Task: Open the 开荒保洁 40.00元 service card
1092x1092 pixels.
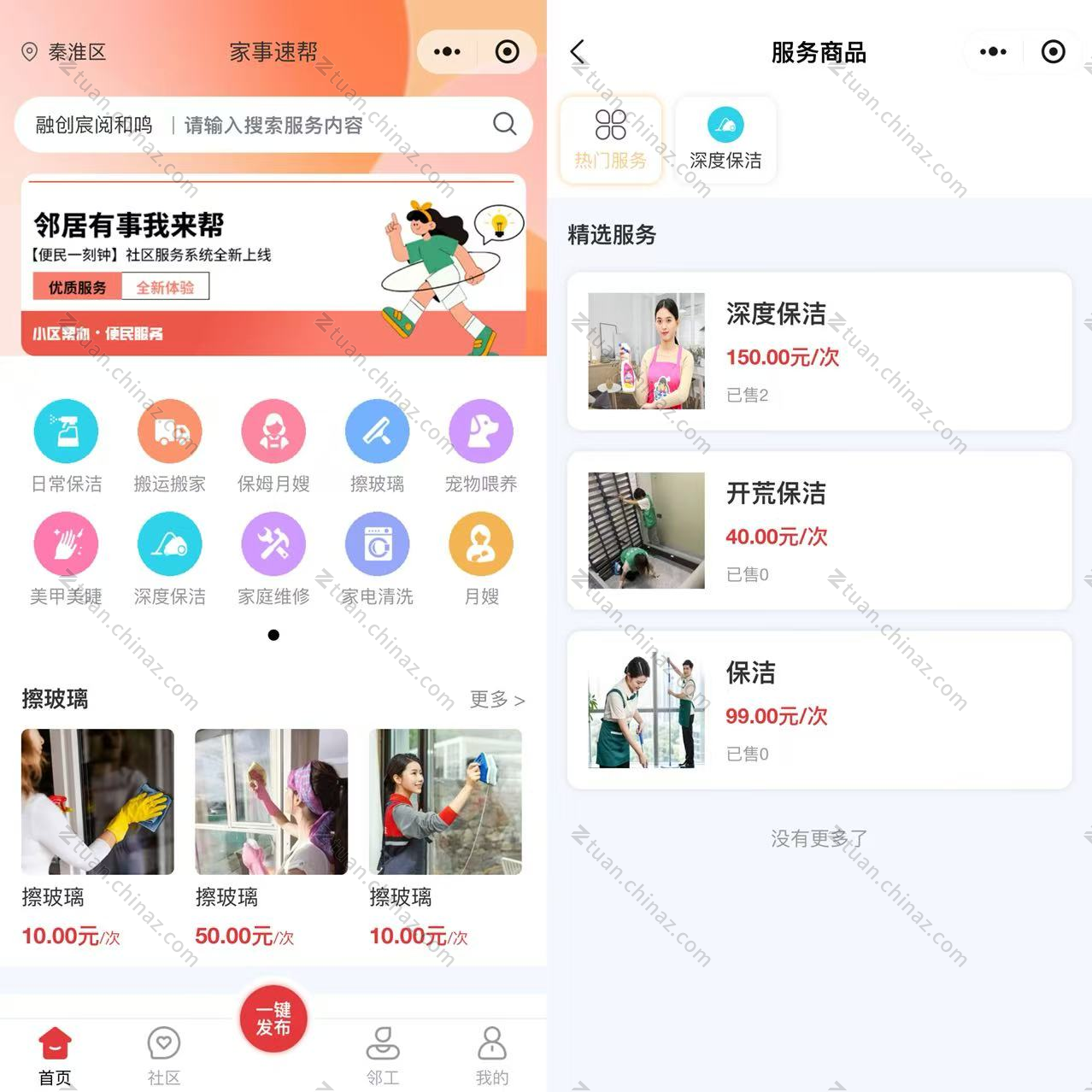Action: pos(819,531)
